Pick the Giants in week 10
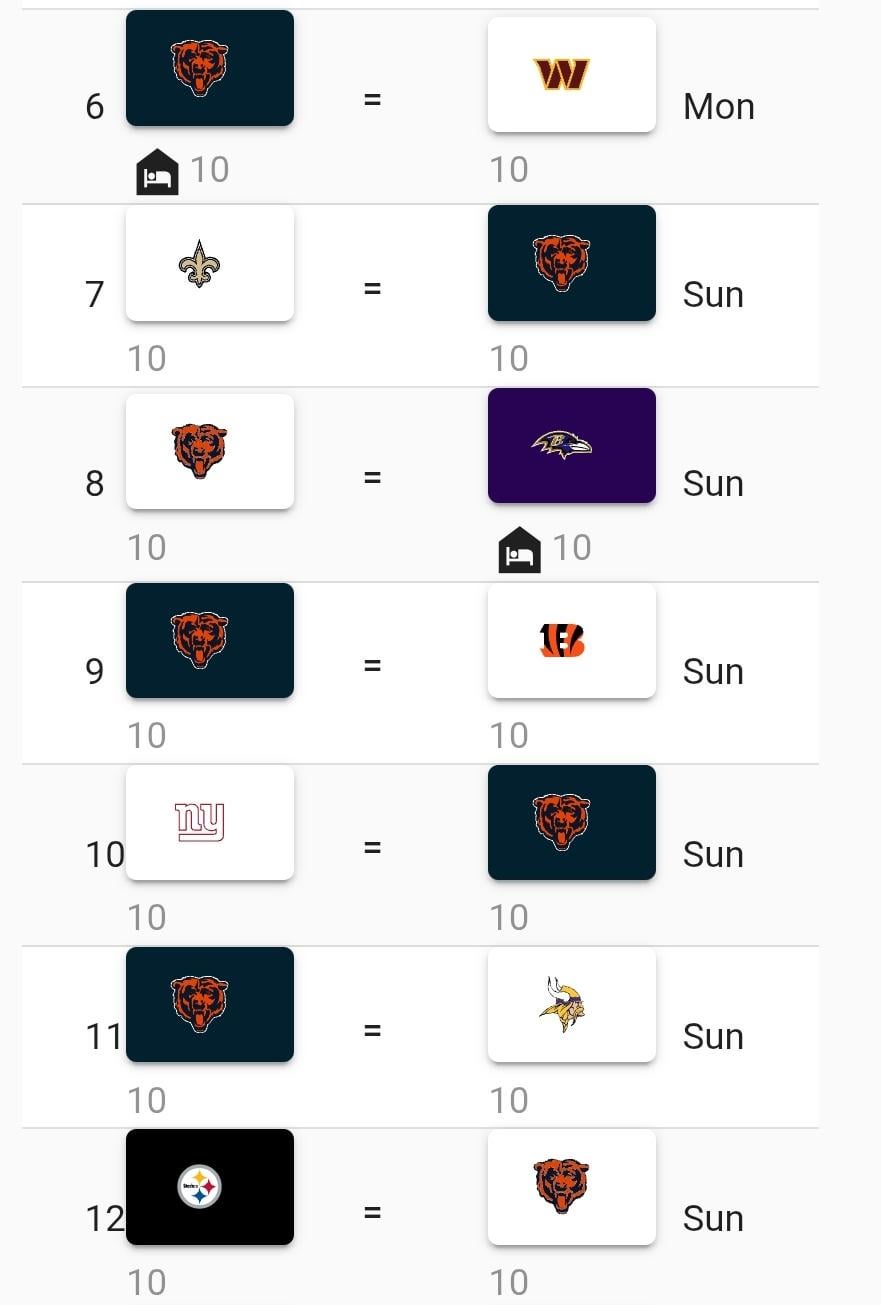The height and width of the screenshot is (1305, 881). [209, 822]
